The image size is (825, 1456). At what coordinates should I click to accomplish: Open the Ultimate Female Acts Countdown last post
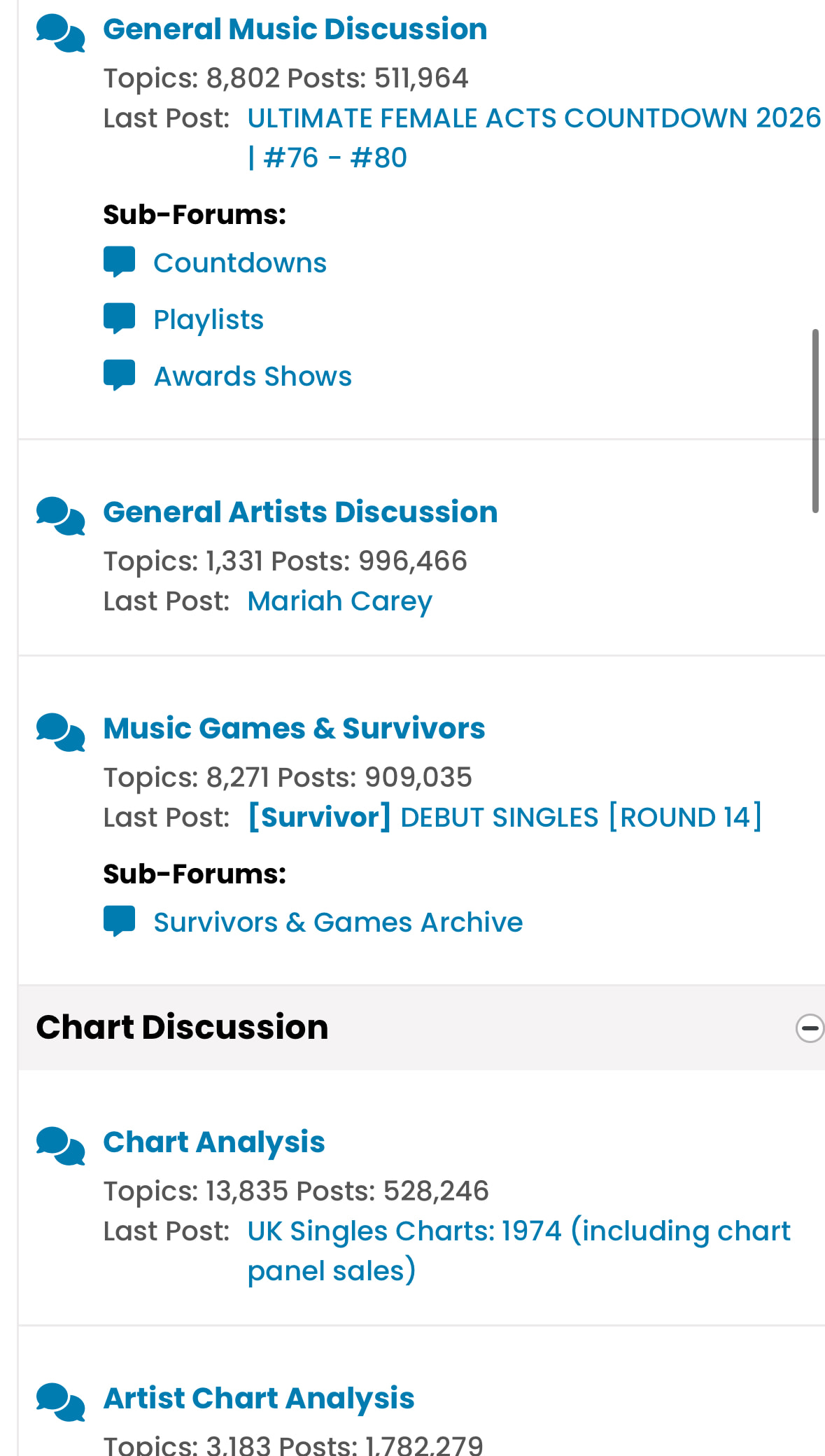533,118
